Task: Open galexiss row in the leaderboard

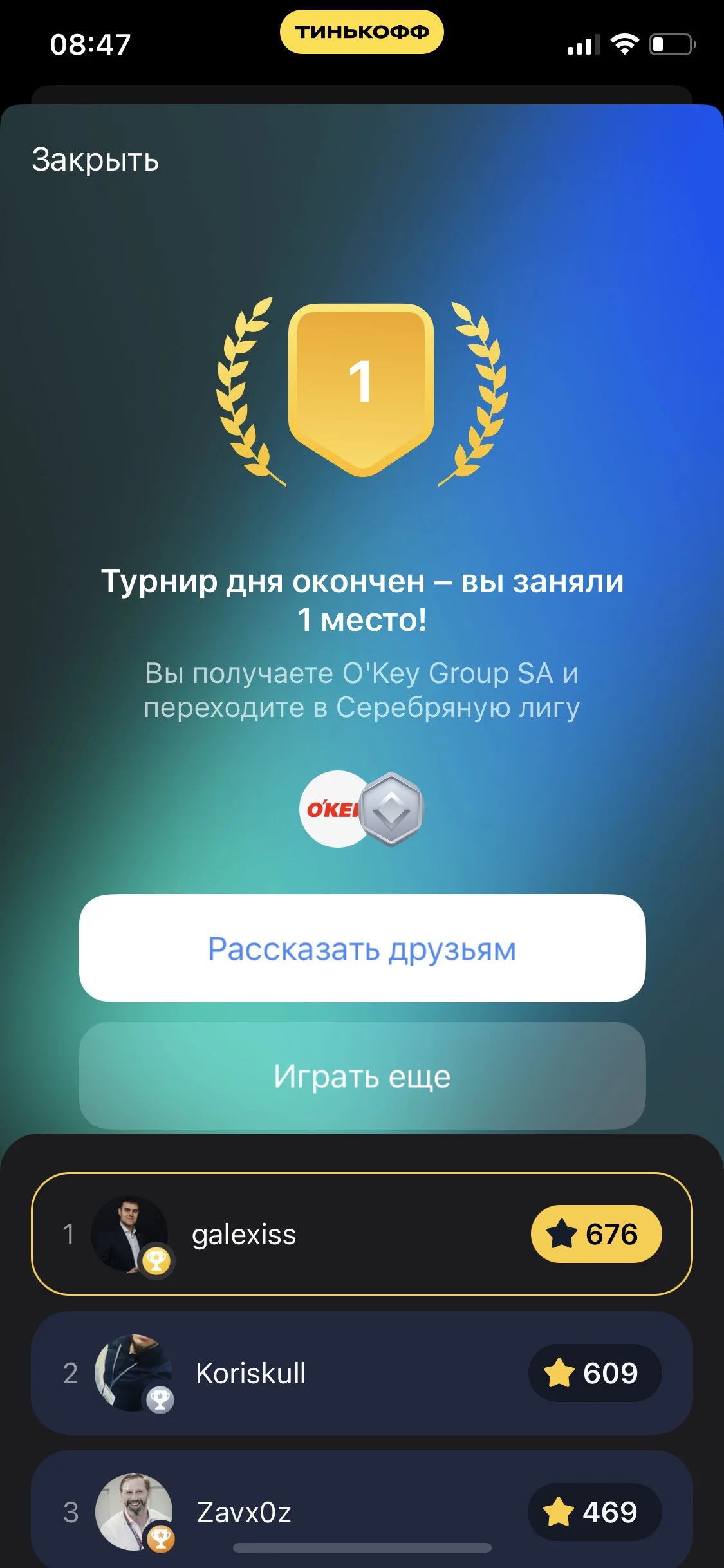Action: [362, 1234]
